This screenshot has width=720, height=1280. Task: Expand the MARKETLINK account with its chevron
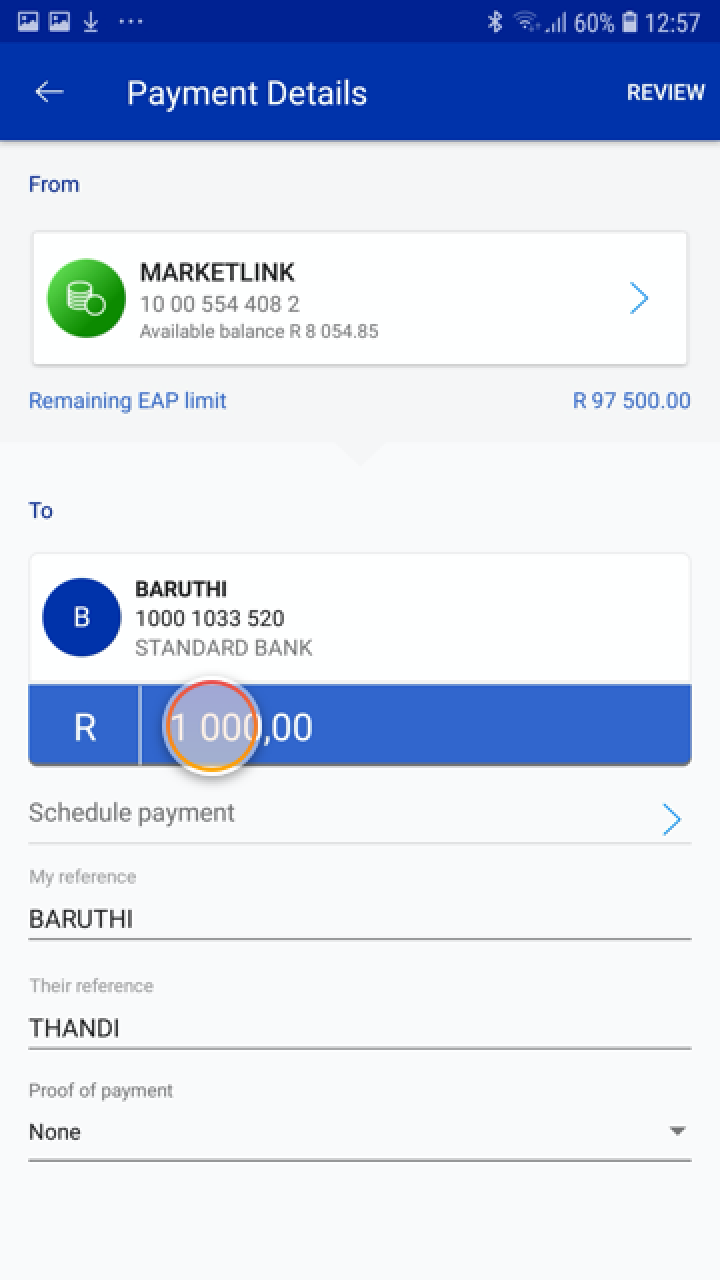(639, 297)
